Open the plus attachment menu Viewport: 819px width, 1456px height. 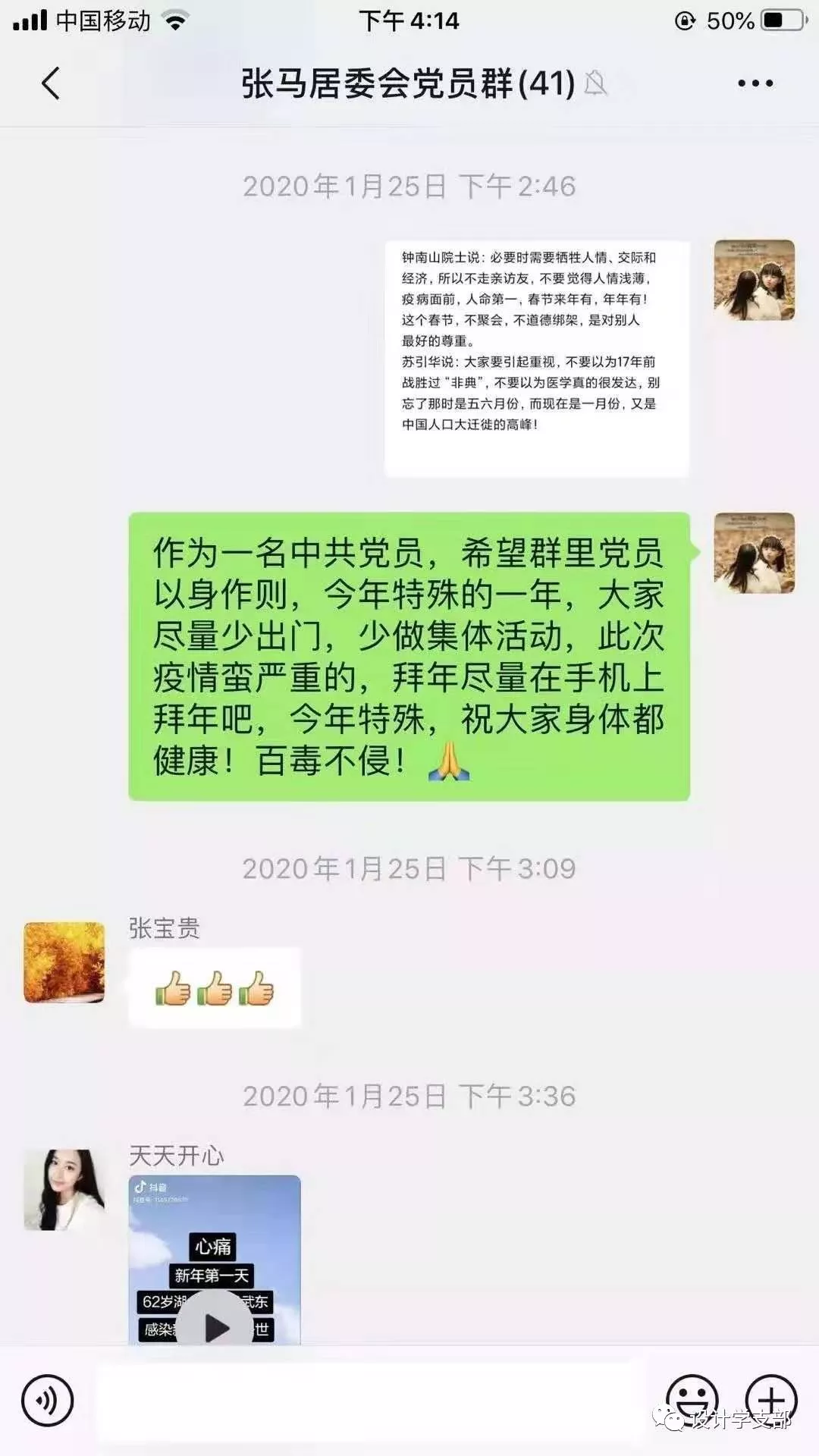pos(770,1399)
